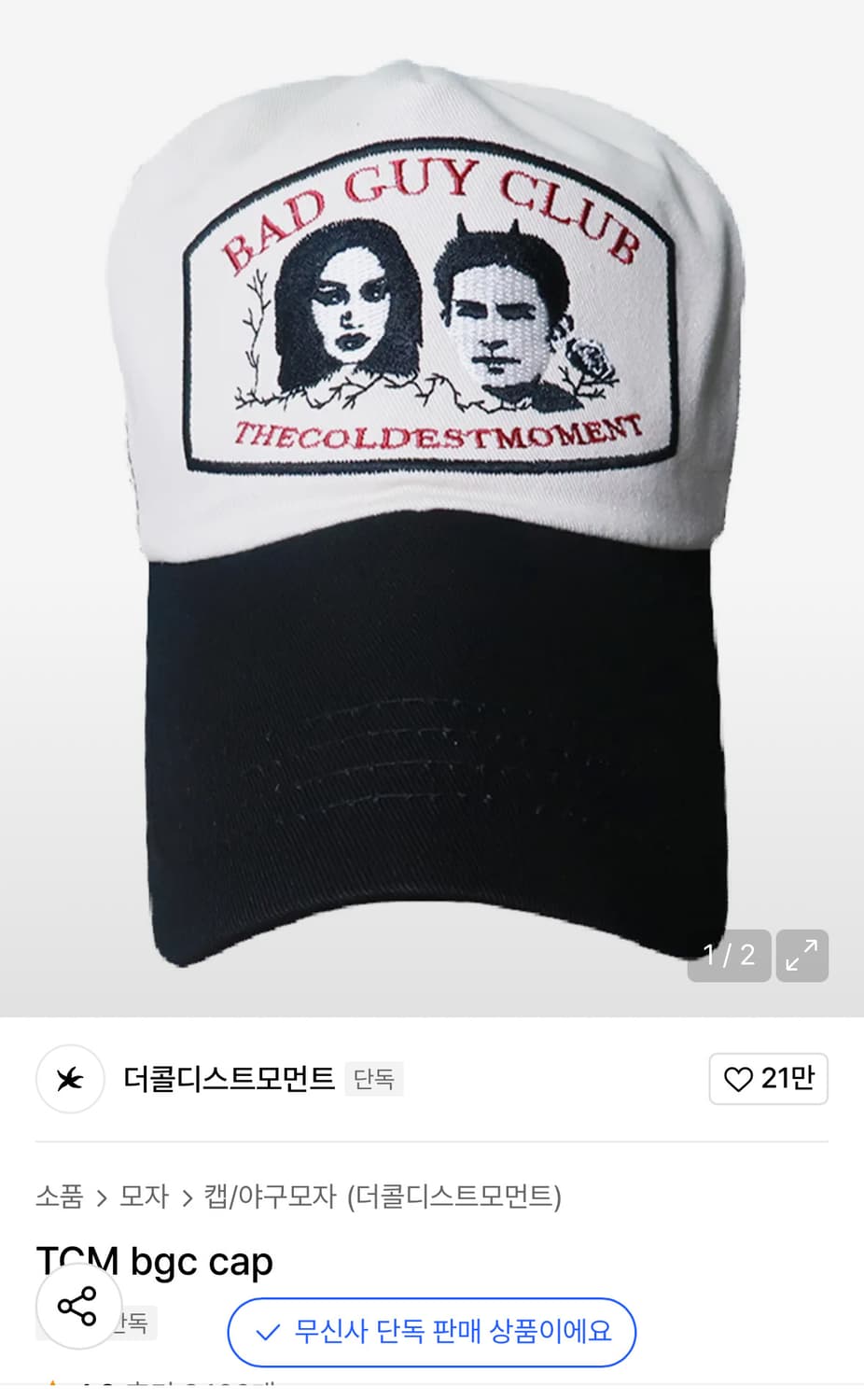The width and height of the screenshot is (864, 1400).
Task: Toggle fullscreen view of the cap image
Action: tap(802, 956)
